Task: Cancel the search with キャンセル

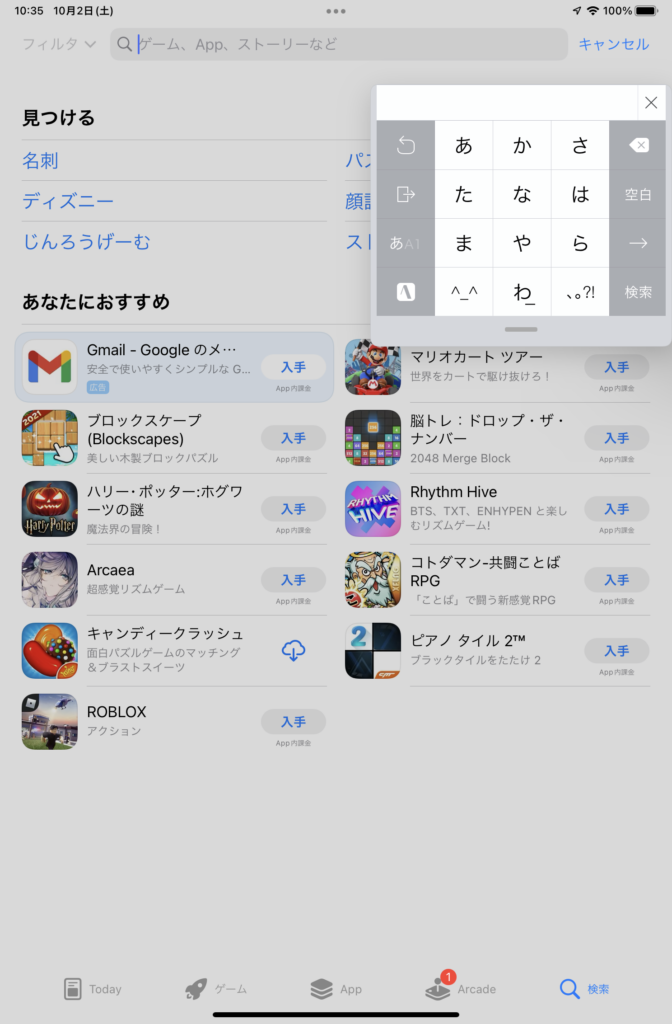Action: tap(613, 44)
